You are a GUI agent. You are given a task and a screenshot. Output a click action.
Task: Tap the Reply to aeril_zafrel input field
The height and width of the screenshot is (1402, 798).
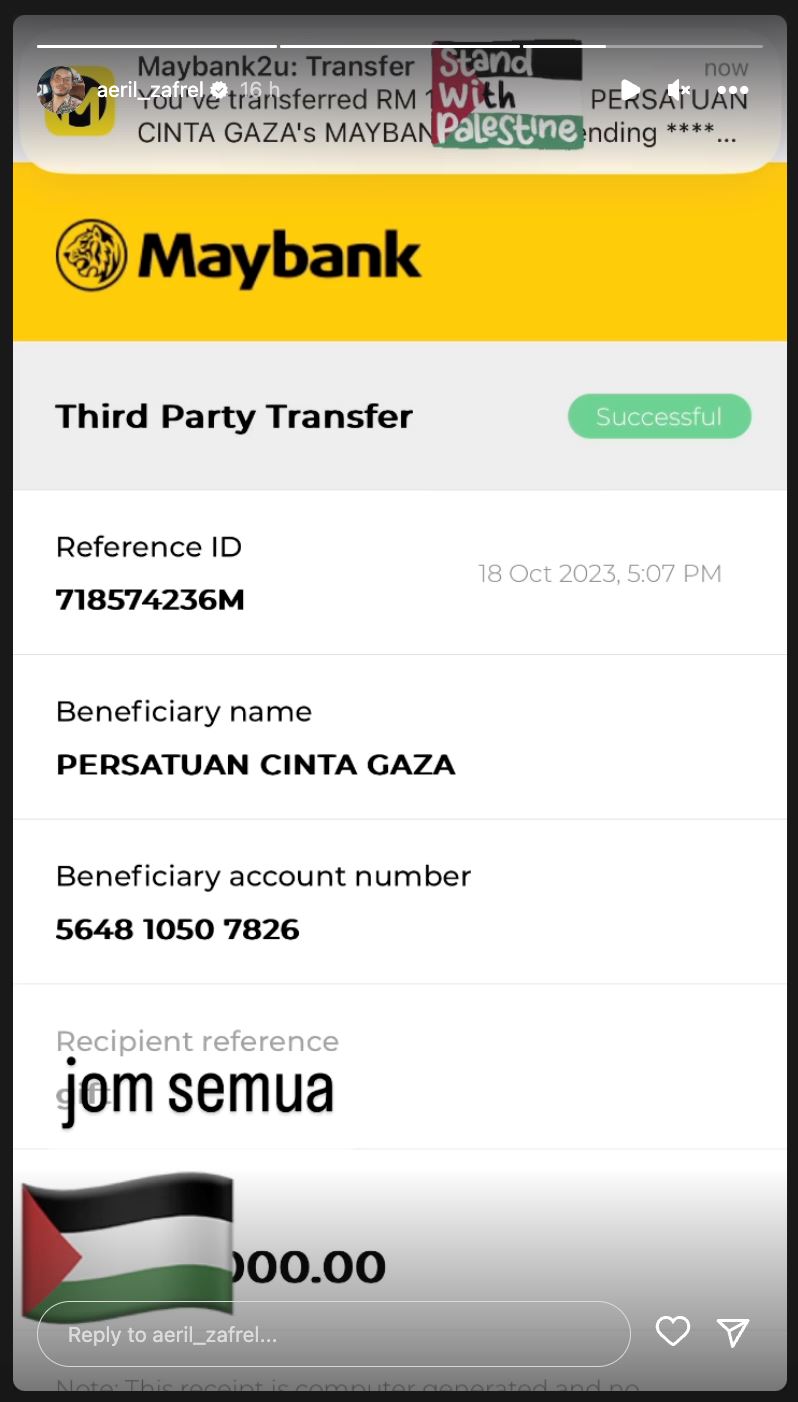coord(334,1333)
